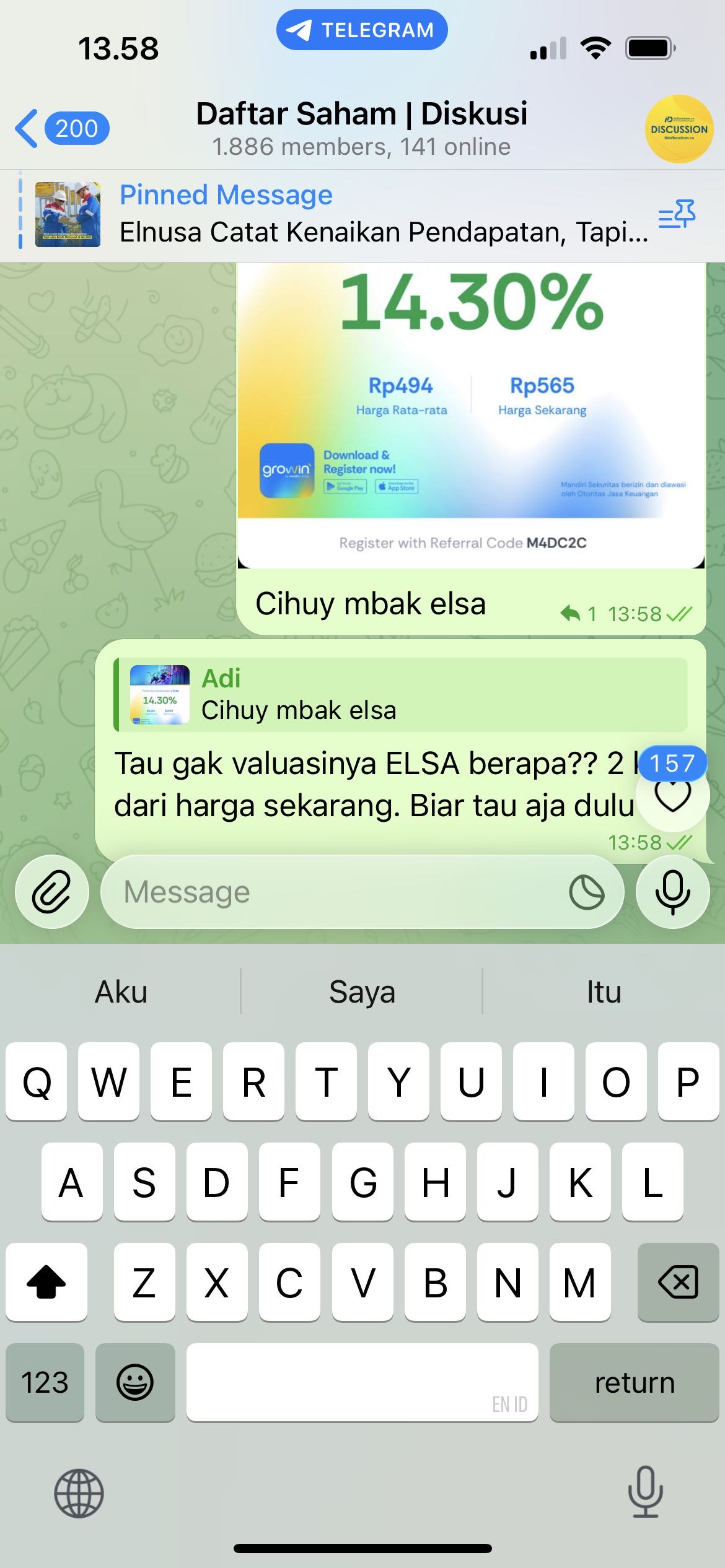Insert the 'Itu' suggestion

click(x=604, y=991)
